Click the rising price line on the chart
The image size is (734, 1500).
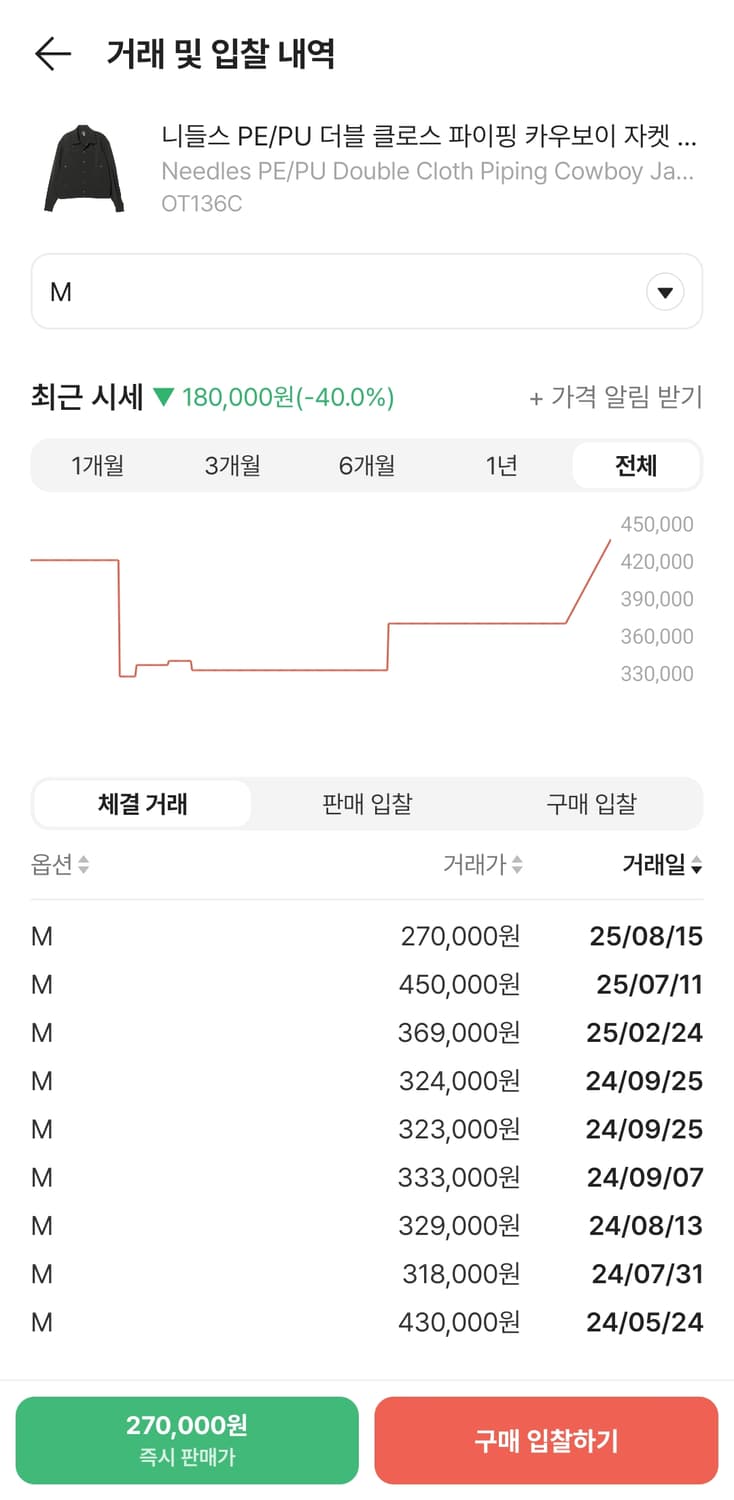[590, 580]
